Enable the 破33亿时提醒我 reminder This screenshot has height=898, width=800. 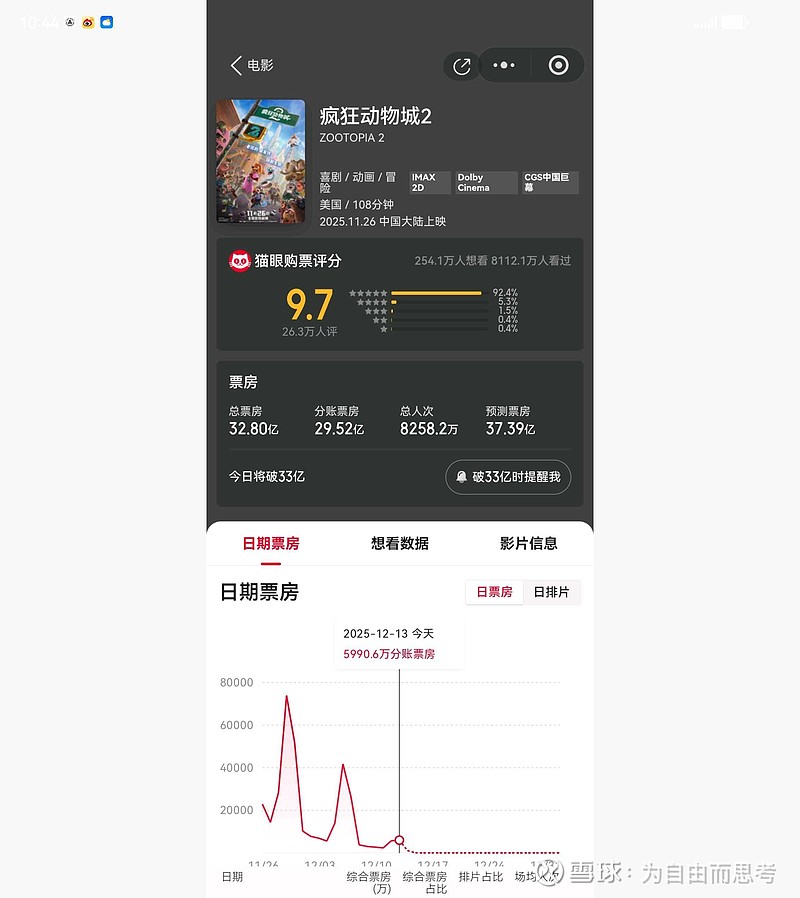(507, 477)
